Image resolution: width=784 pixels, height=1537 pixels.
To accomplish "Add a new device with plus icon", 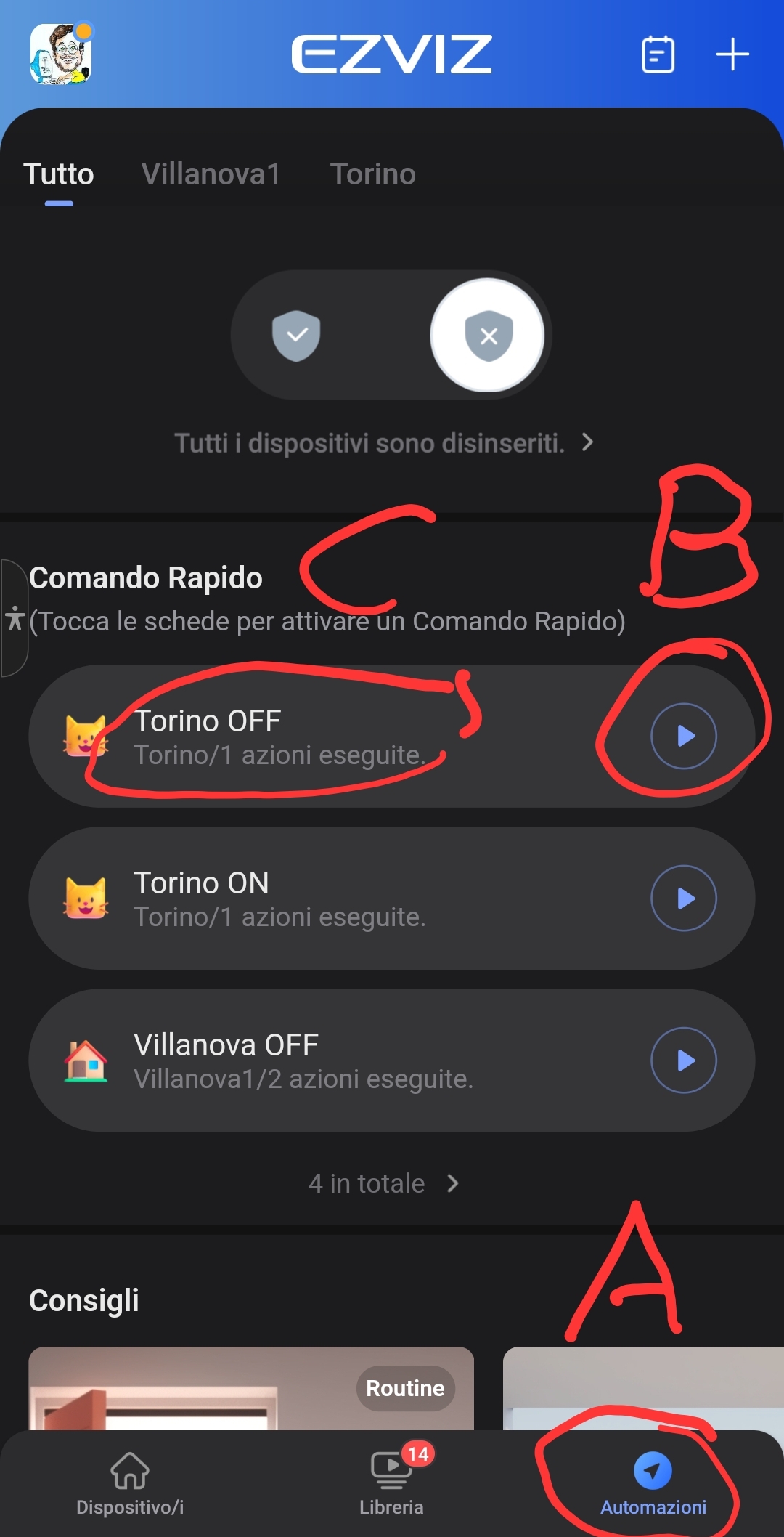I will click(x=732, y=54).
